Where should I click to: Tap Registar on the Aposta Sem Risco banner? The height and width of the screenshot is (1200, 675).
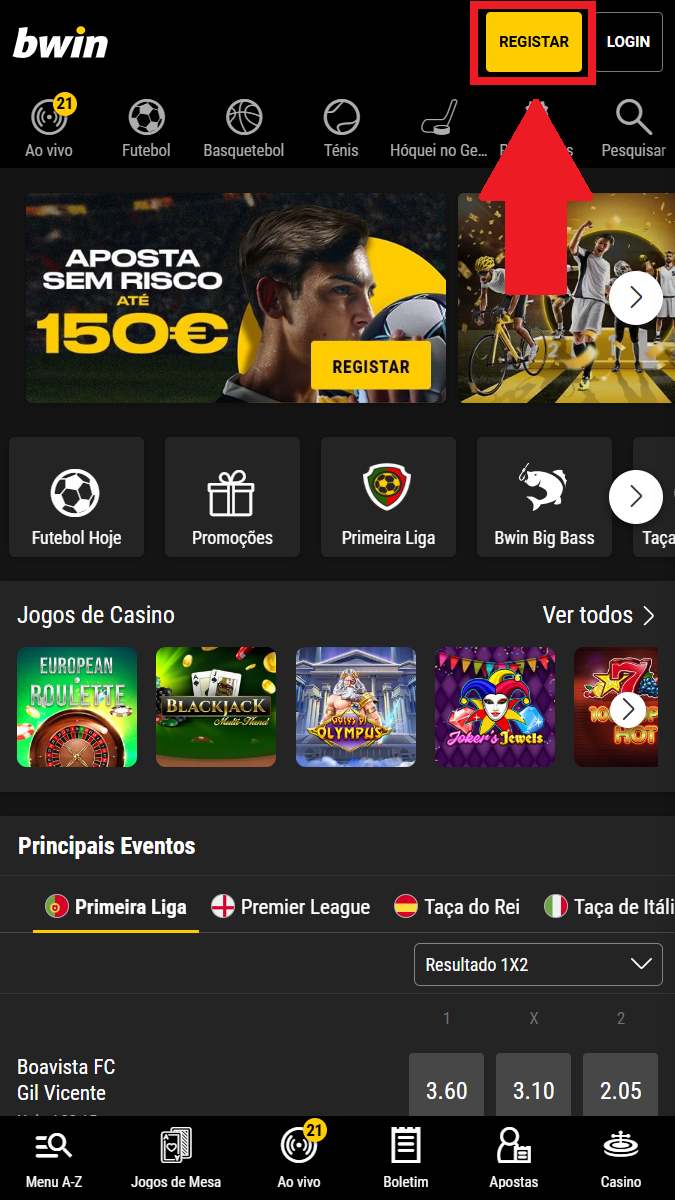(370, 366)
